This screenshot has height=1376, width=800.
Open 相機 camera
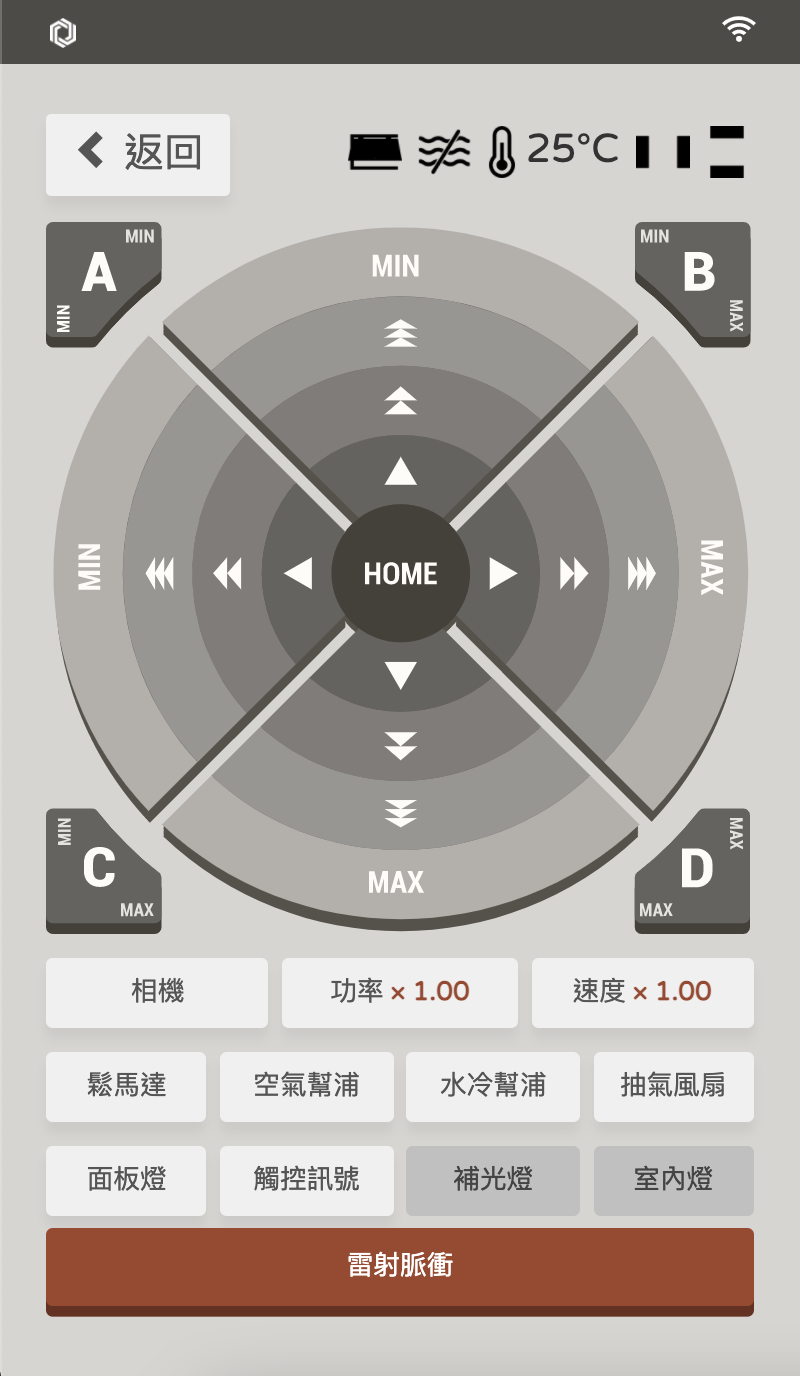coord(157,992)
